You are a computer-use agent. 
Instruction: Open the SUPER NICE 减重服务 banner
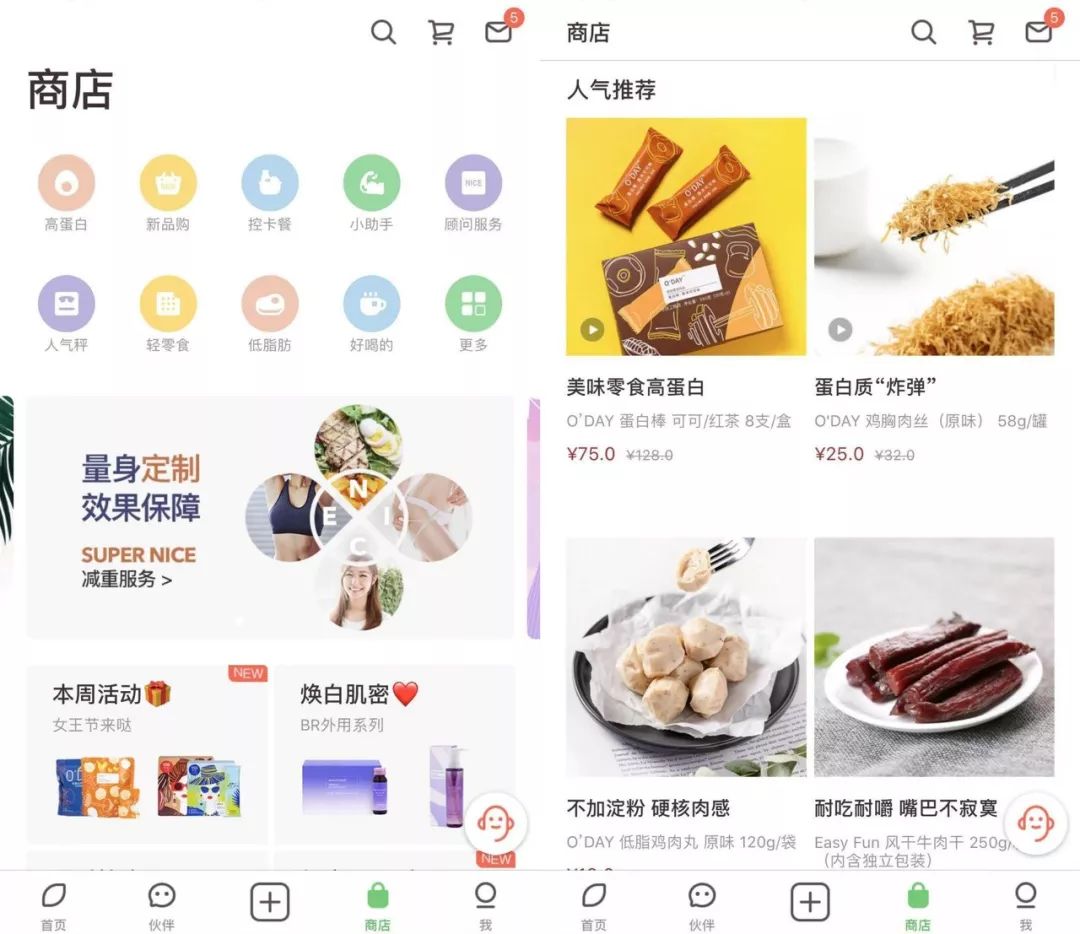click(270, 517)
